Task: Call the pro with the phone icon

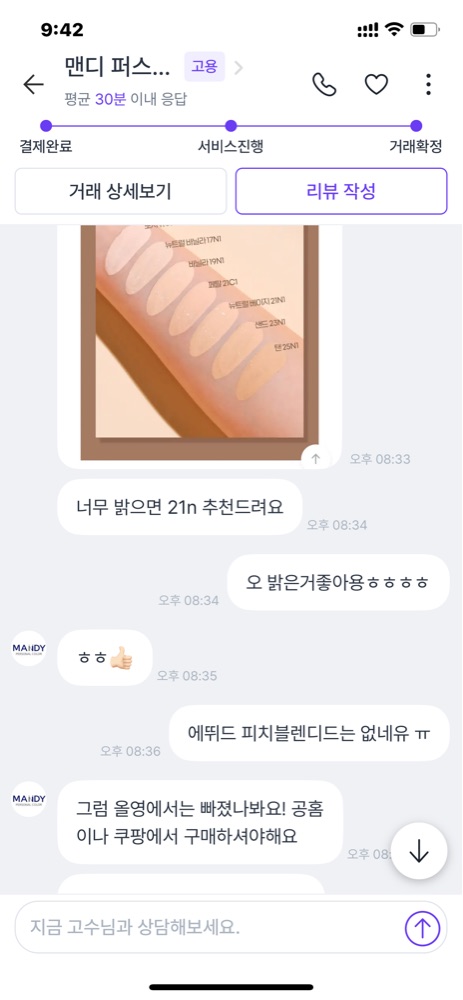Action: [324, 84]
